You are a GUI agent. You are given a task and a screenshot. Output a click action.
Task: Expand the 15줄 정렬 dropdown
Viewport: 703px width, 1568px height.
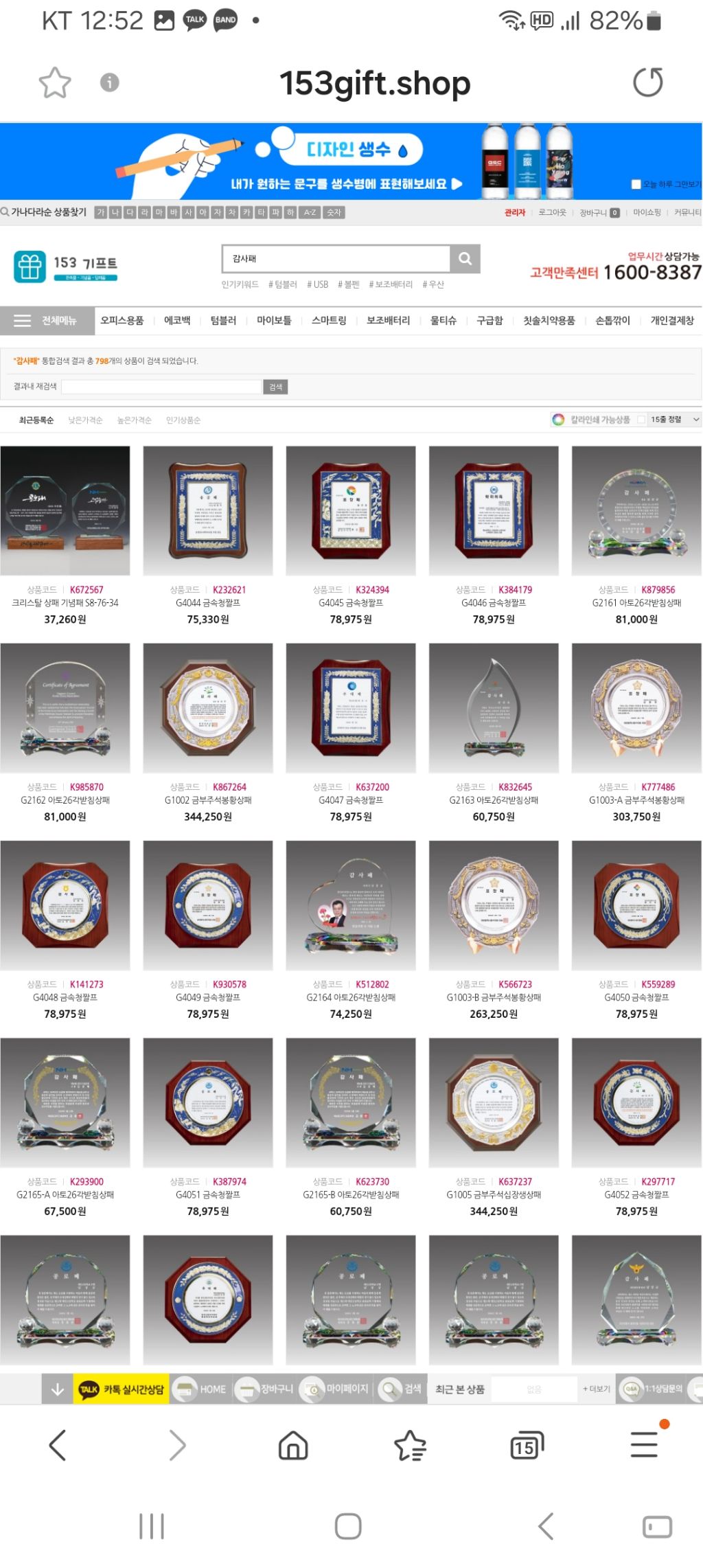point(675,420)
